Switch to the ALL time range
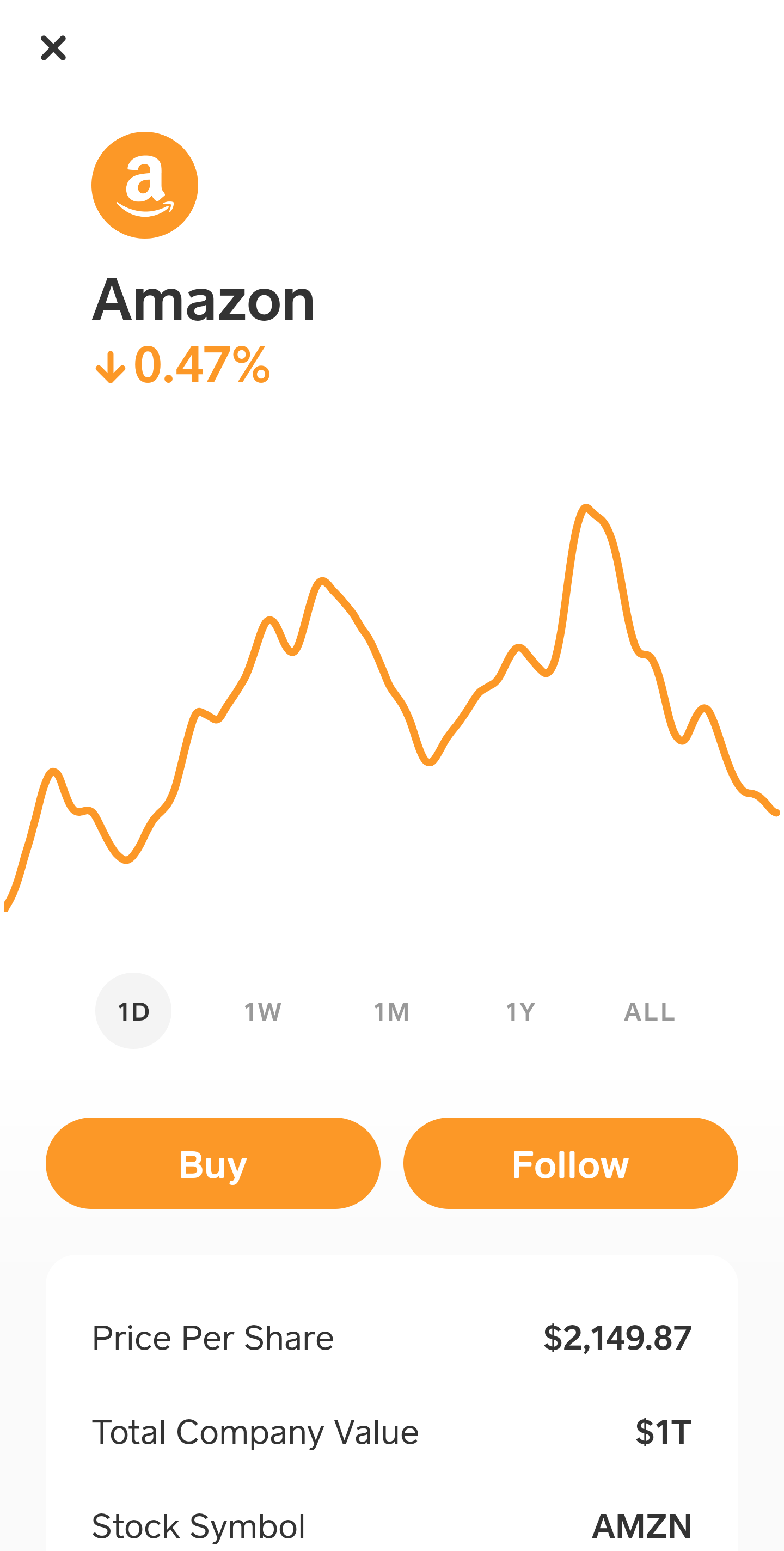This screenshot has width=784, height=1551. (x=649, y=1011)
